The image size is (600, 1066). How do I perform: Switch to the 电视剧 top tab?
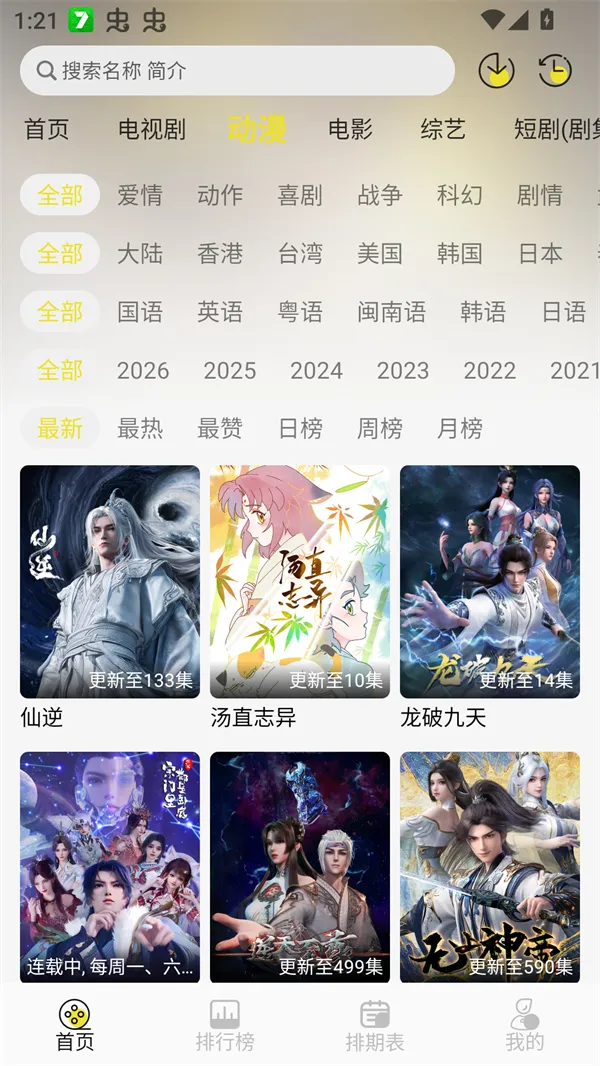152,129
